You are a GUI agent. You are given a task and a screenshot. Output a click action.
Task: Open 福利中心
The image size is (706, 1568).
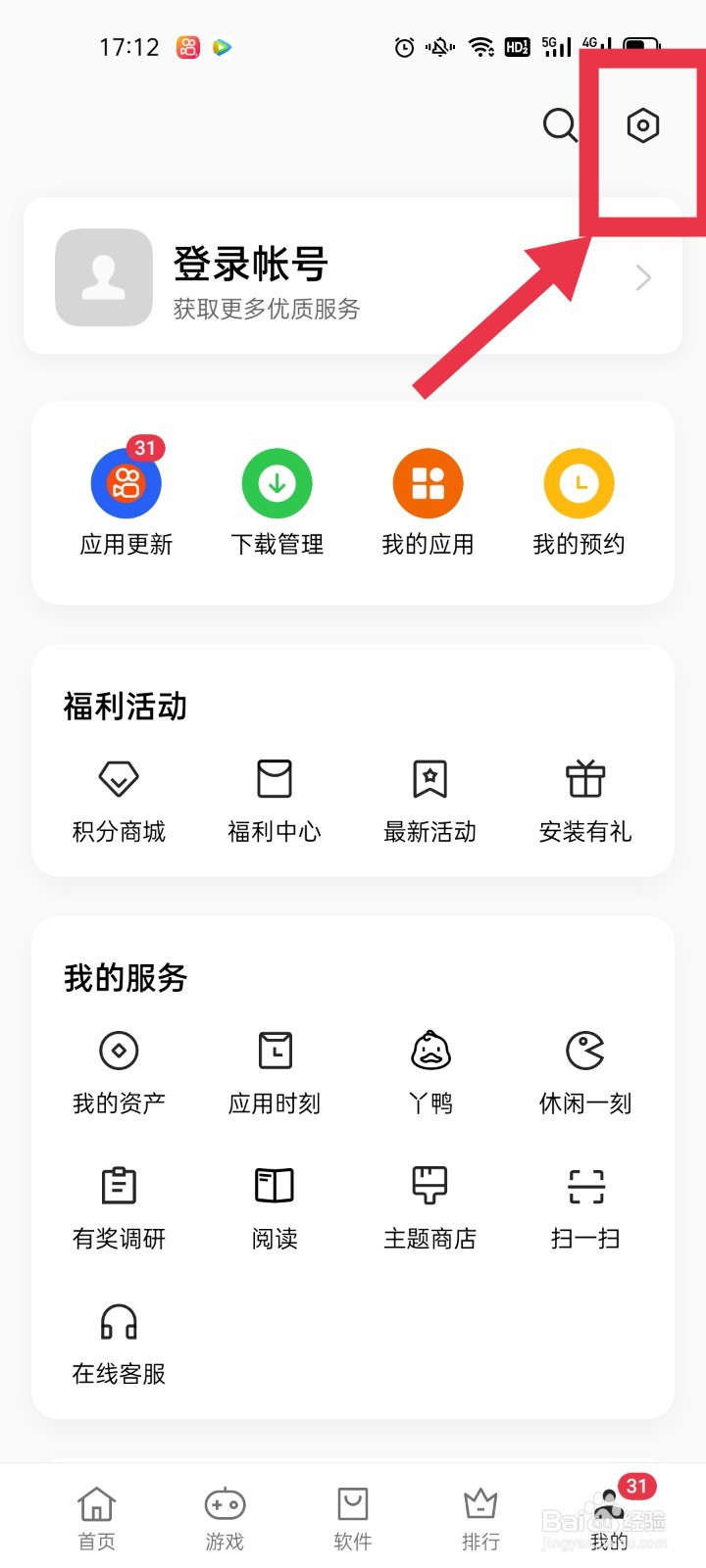(x=275, y=801)
